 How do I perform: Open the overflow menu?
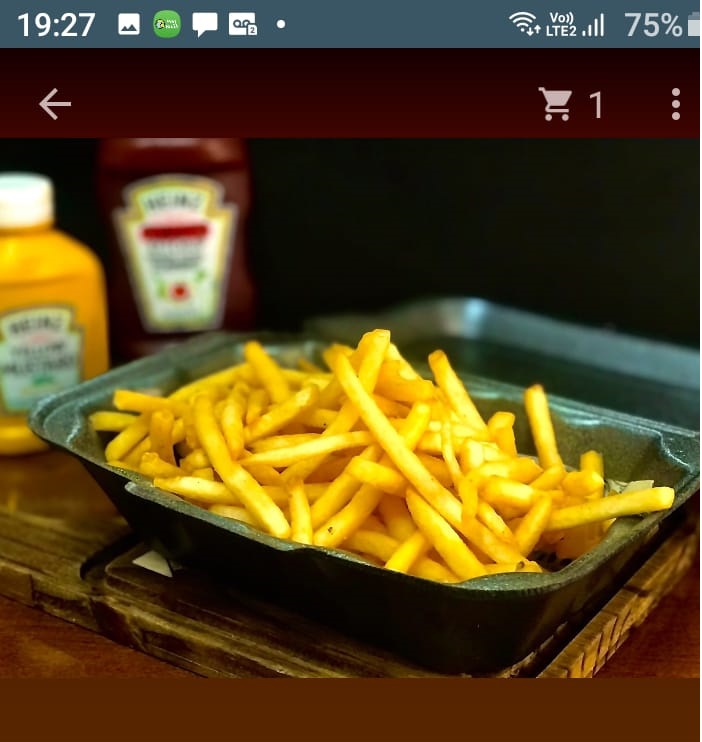pyautogui.click(x=676, y=104)
